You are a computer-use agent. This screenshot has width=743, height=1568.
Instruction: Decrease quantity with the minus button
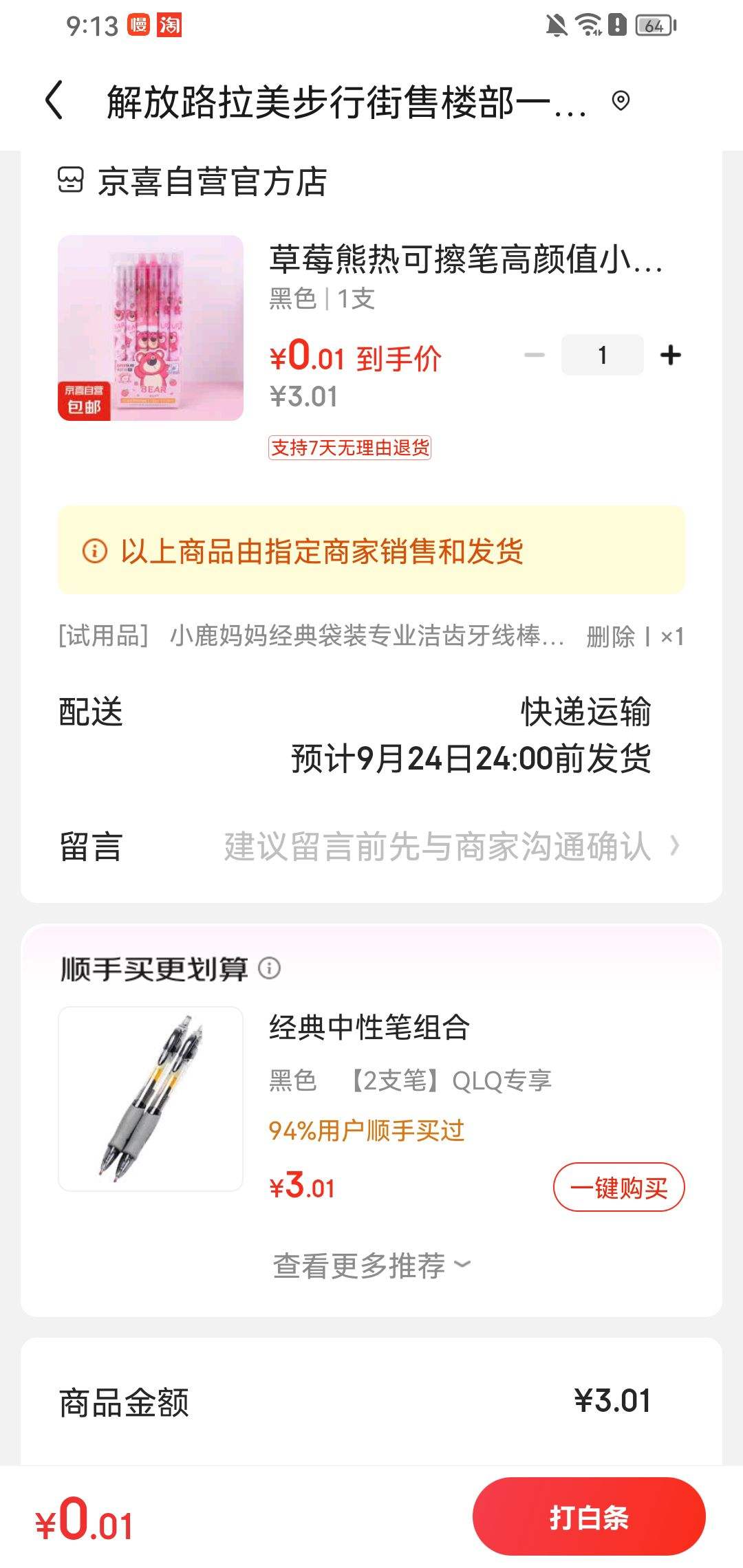(535, 356)
